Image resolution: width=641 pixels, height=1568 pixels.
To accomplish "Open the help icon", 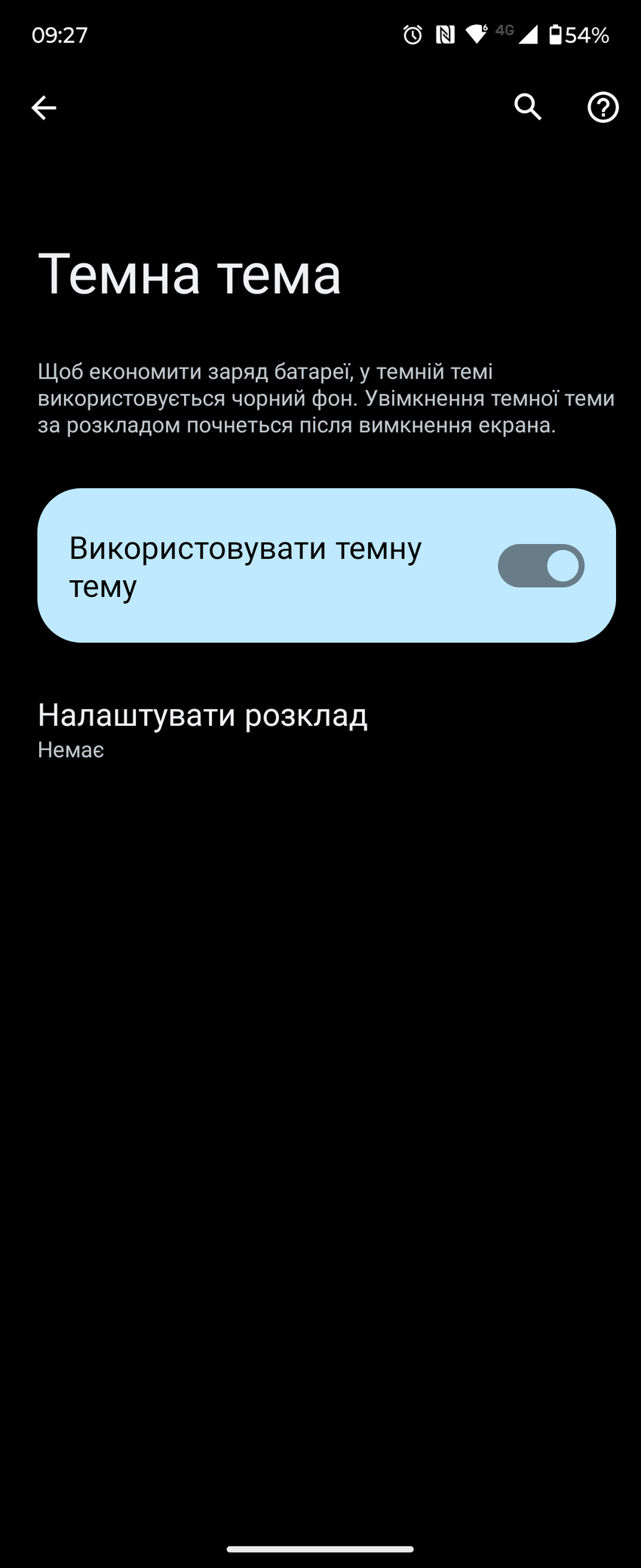I will [603, 108].
